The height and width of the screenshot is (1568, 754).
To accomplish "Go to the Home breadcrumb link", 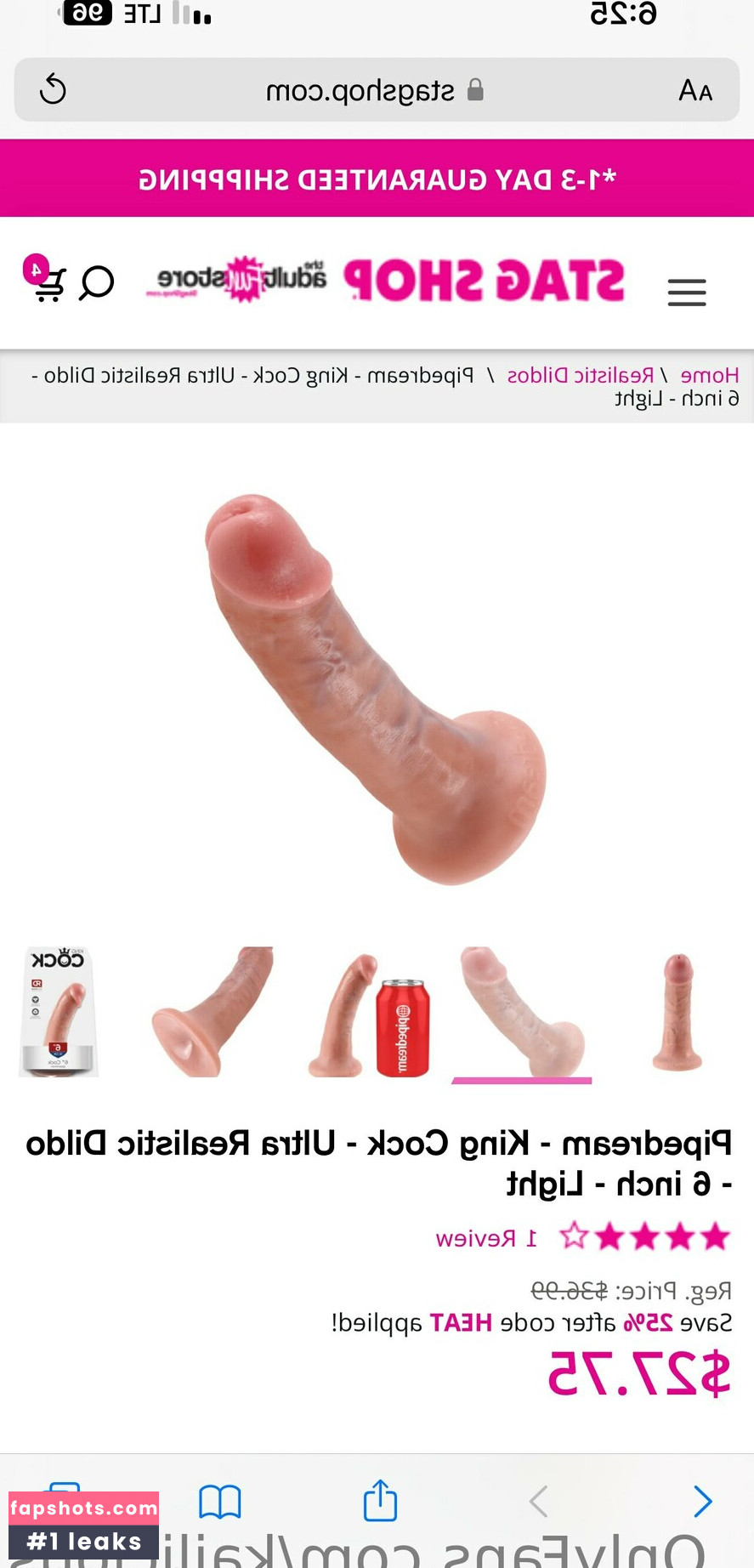I will 709,375.
